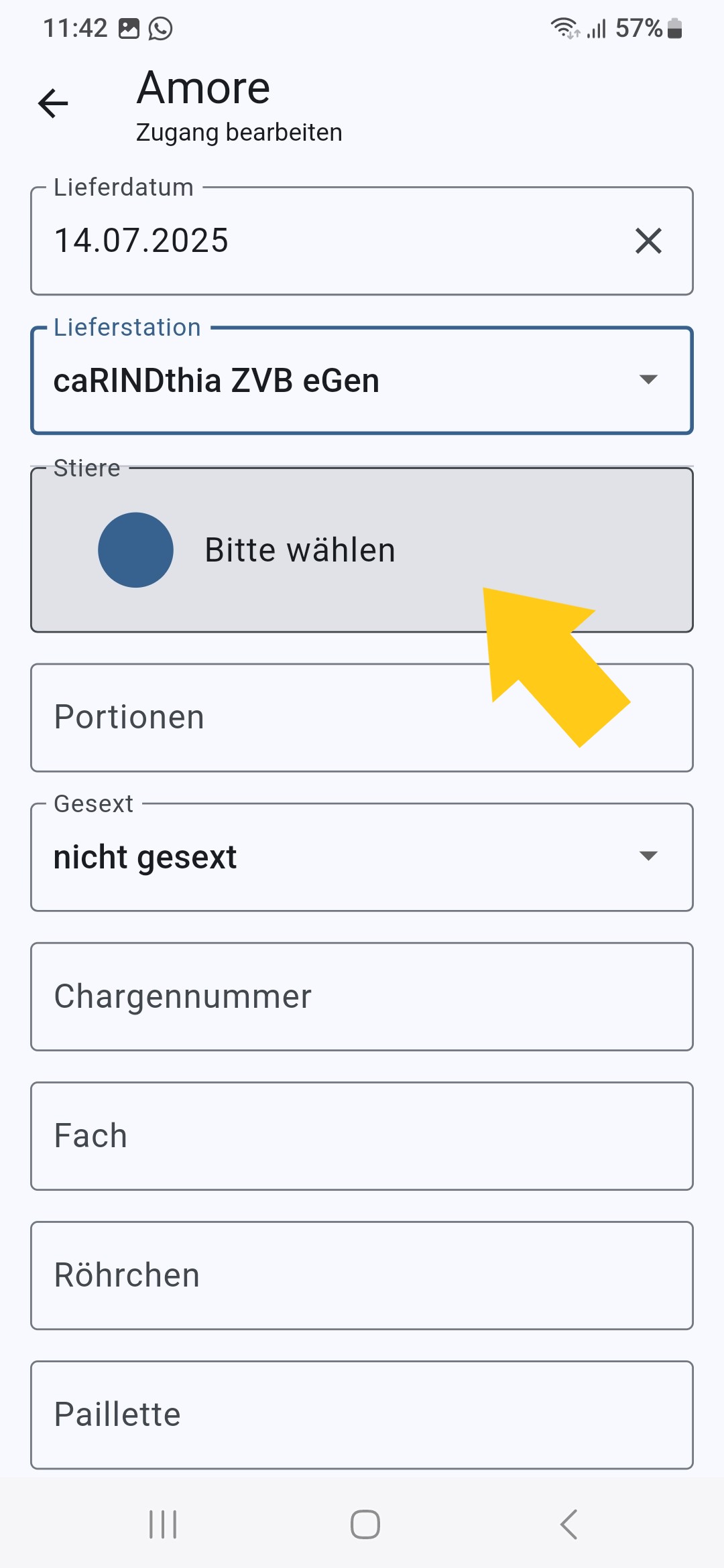
Task: Clear the Lieferdatum date value
Action: pyautogui.click(x=648, y=241)
